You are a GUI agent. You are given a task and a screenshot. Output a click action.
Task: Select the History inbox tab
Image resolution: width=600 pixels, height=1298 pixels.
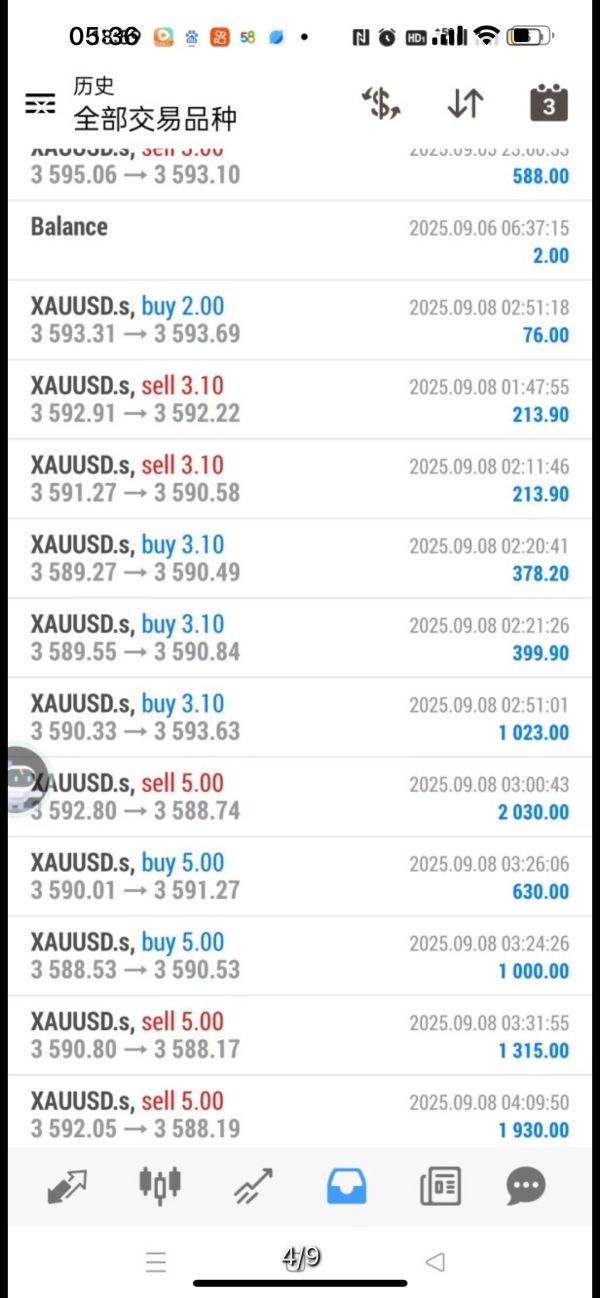click(347, 1186)
